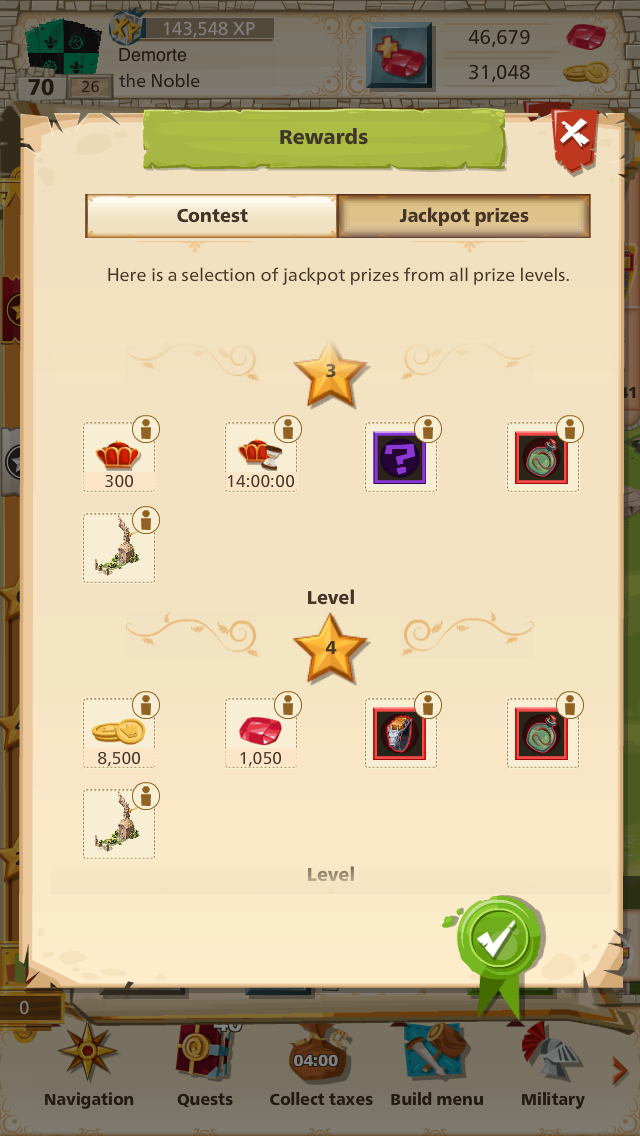The height and width of the screenshot is (1136, 640).
Task: Open the Build menu
Action: pos(436,1066)
